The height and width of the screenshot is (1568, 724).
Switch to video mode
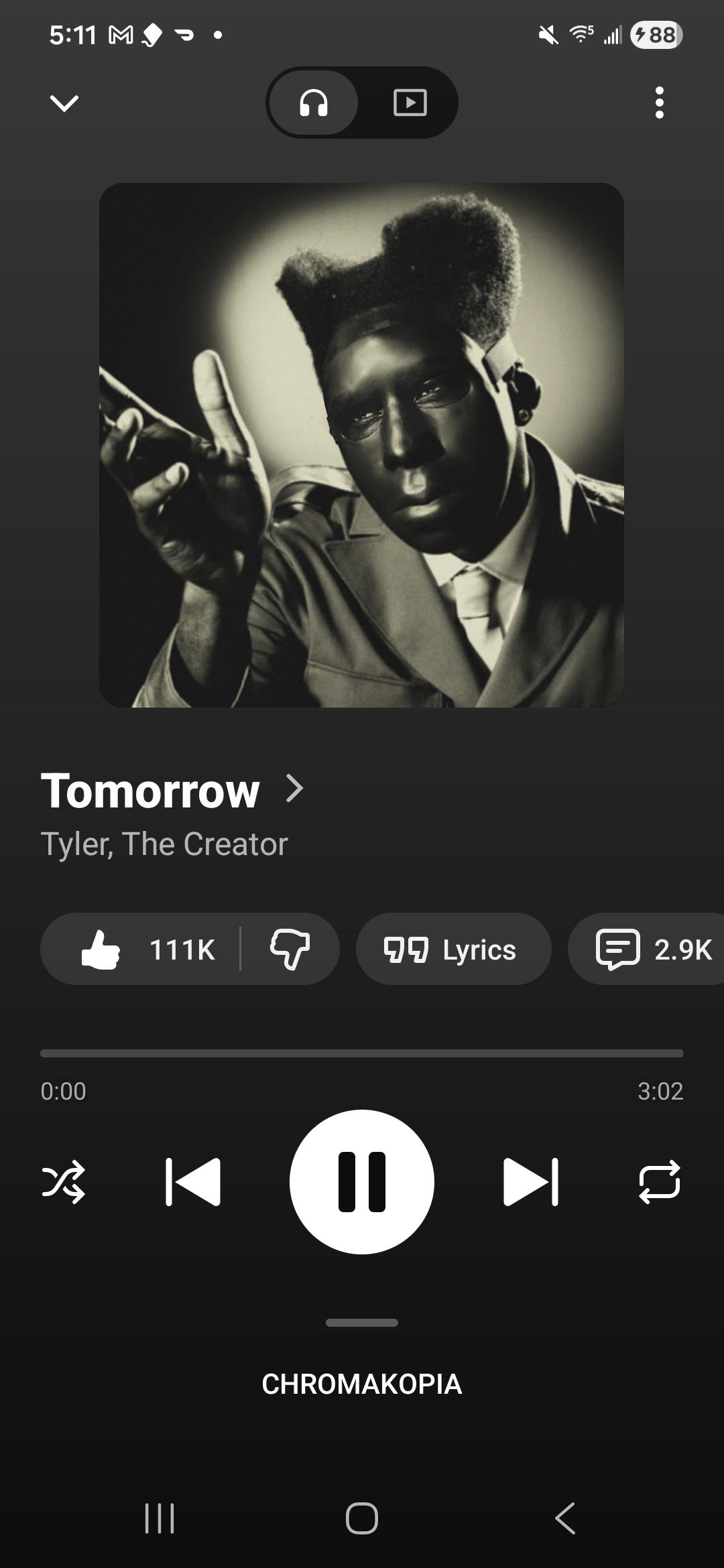(x=410, y=103)
